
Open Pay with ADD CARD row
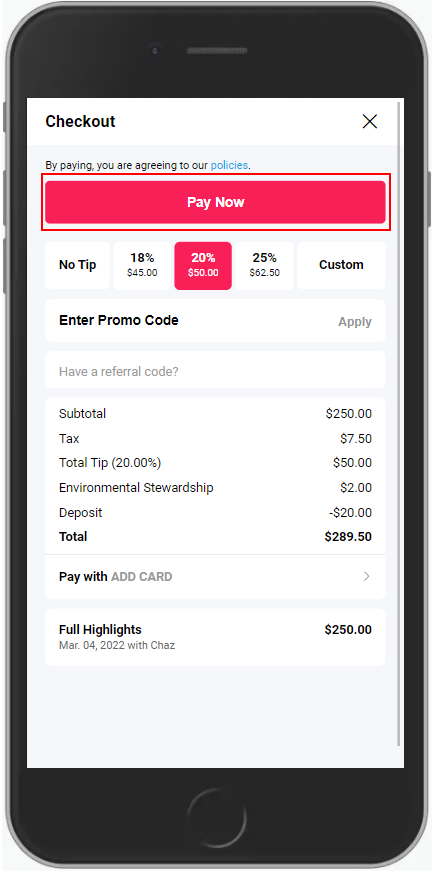point(215,577)
